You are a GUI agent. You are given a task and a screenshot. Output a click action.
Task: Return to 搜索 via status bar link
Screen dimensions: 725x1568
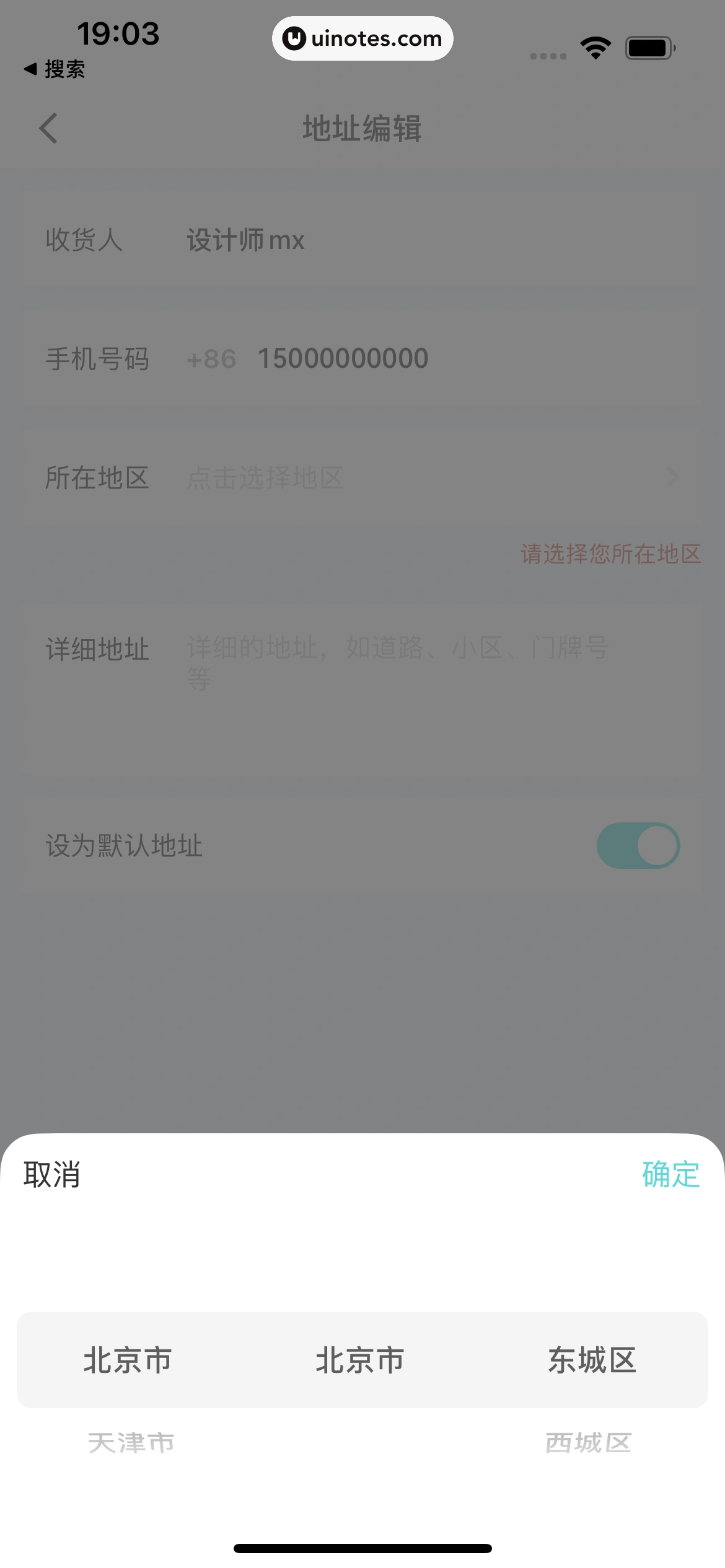click(x=55, y=69)
